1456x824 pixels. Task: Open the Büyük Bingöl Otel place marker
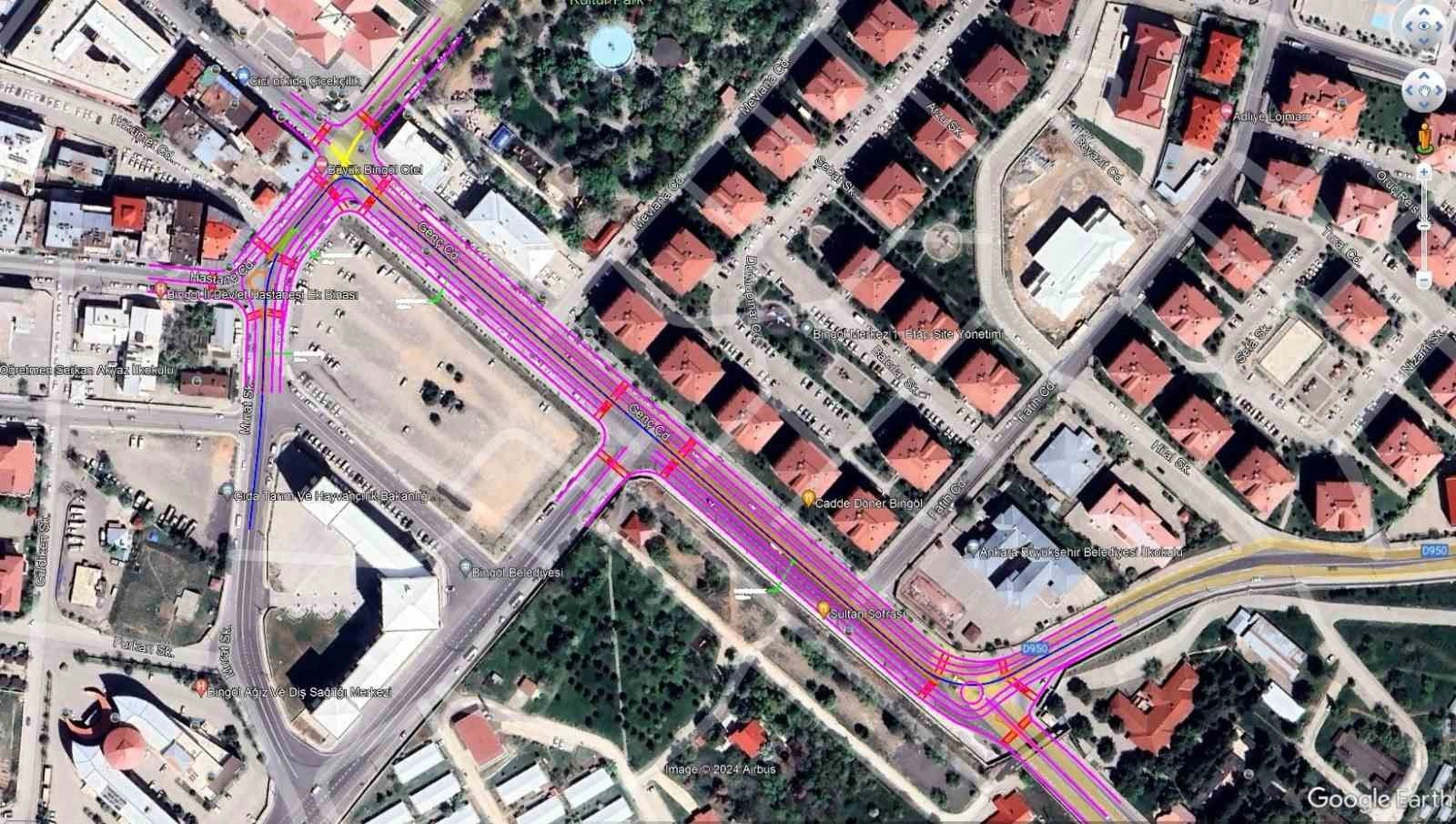(320, 170)
